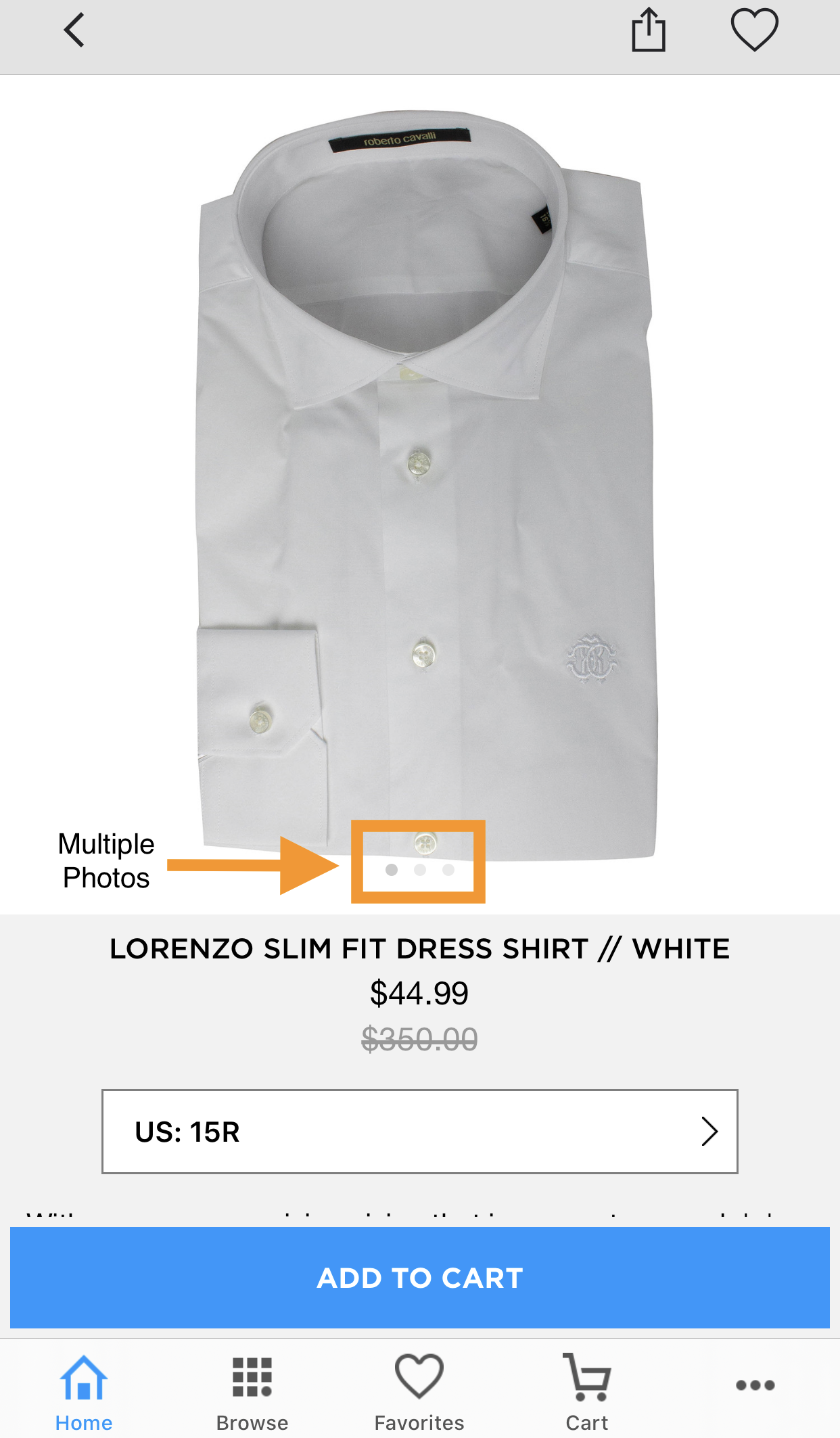The width and height of the screenshot is (840, 1438).
Task: Open the Favorites tab
Action: click(419, 1393)
